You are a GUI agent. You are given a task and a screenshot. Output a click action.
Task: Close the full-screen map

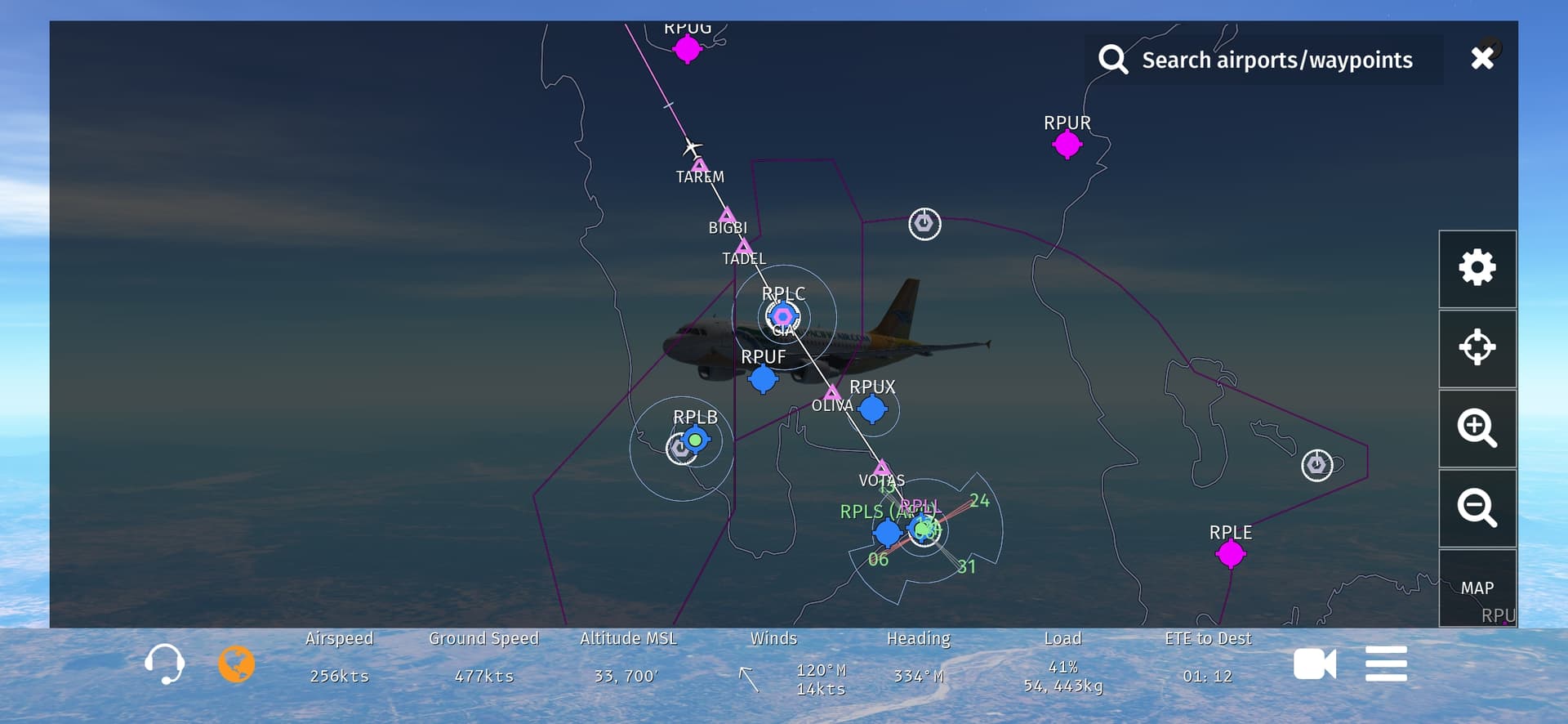[1482, 58]
